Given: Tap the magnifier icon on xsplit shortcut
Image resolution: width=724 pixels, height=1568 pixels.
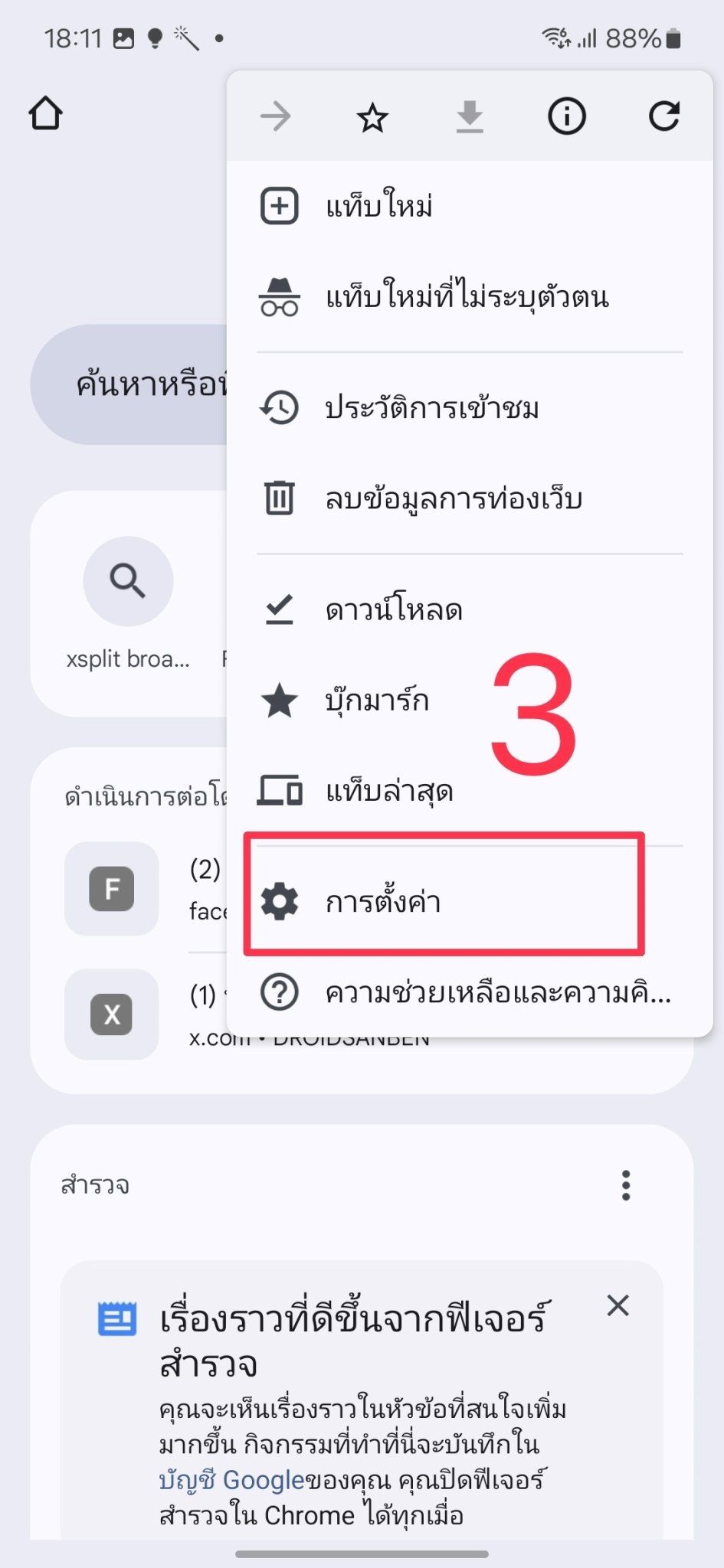Looking at the screenshot, I should coord(127,580).
